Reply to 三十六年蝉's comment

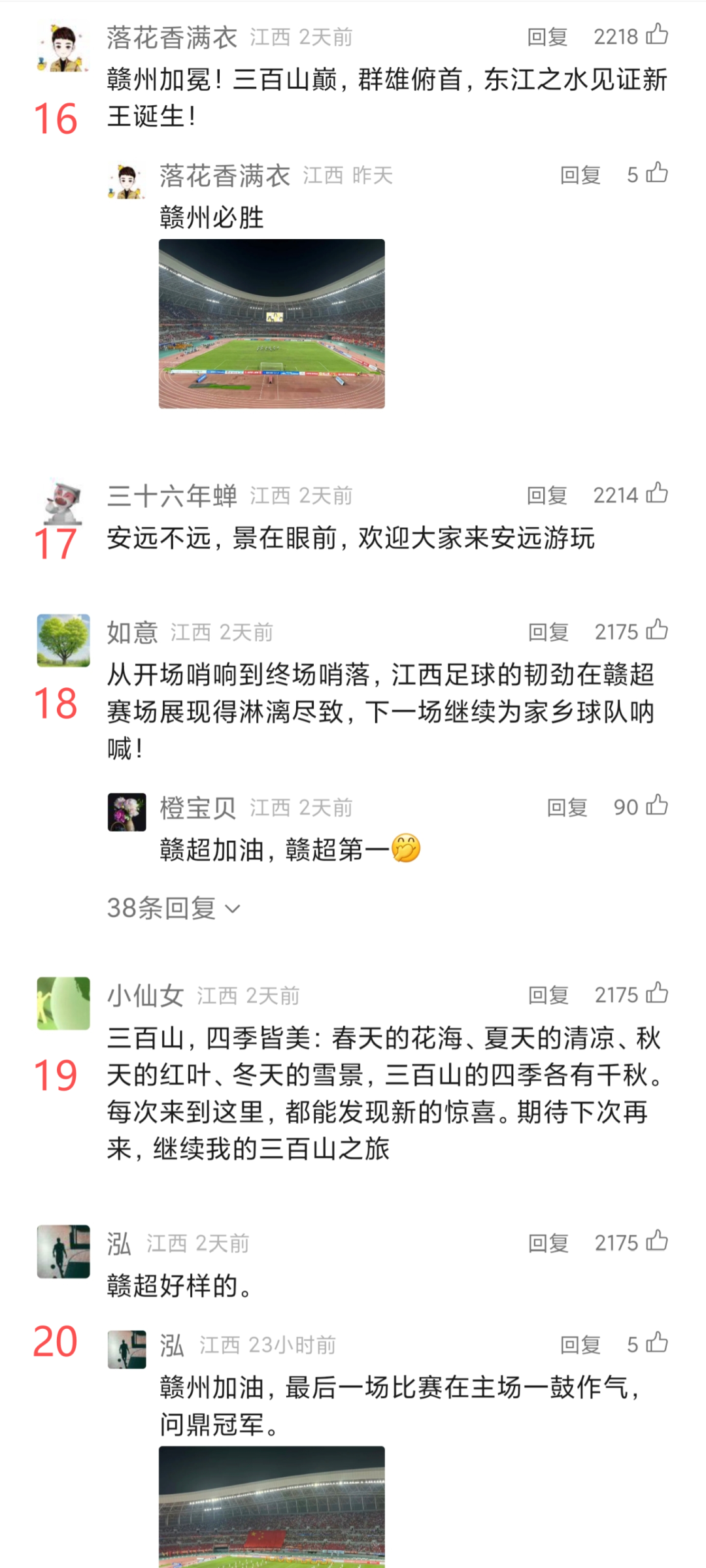[547, 496]
